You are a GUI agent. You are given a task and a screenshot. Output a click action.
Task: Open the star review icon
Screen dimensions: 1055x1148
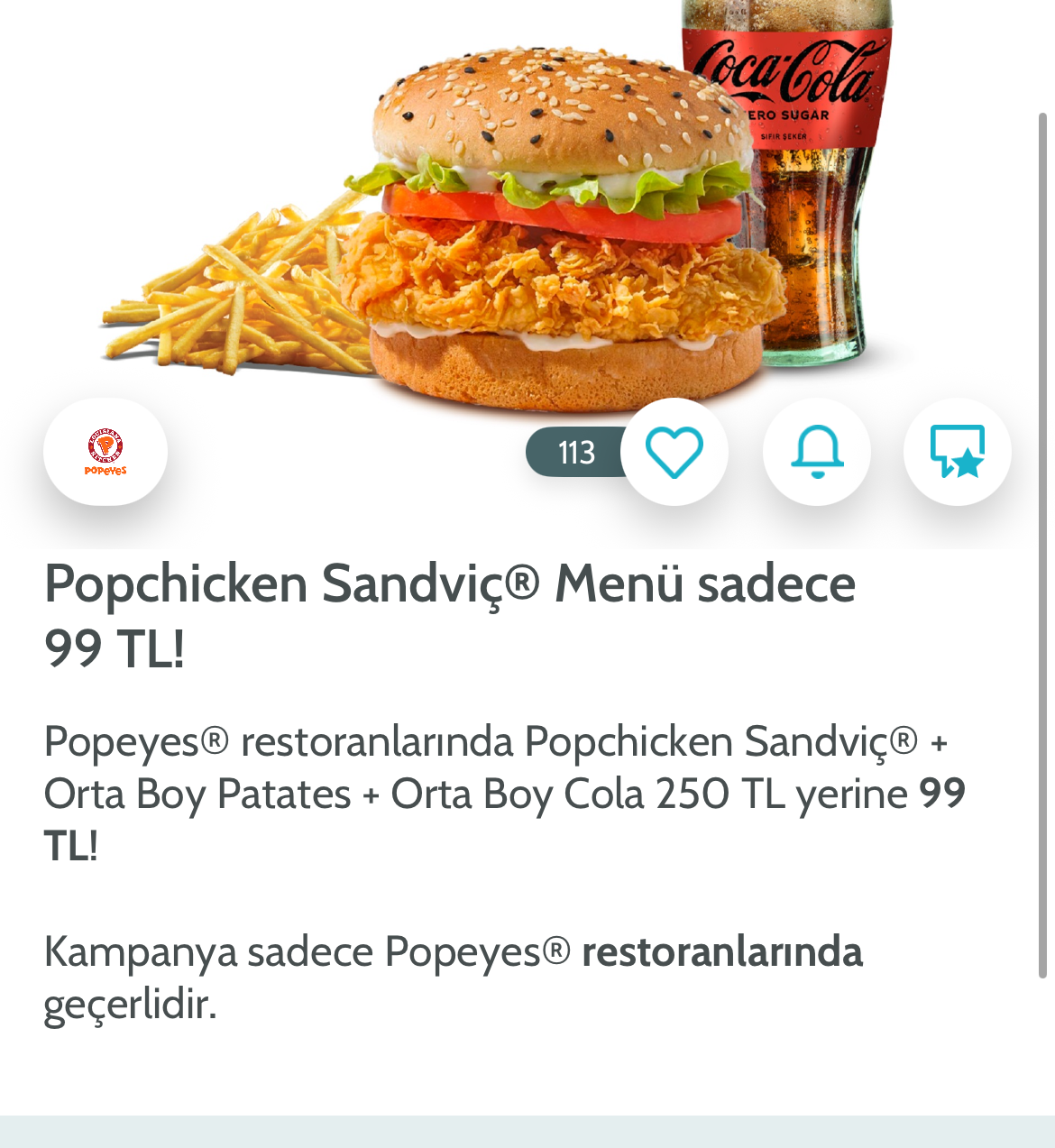[x=958, y=452]
